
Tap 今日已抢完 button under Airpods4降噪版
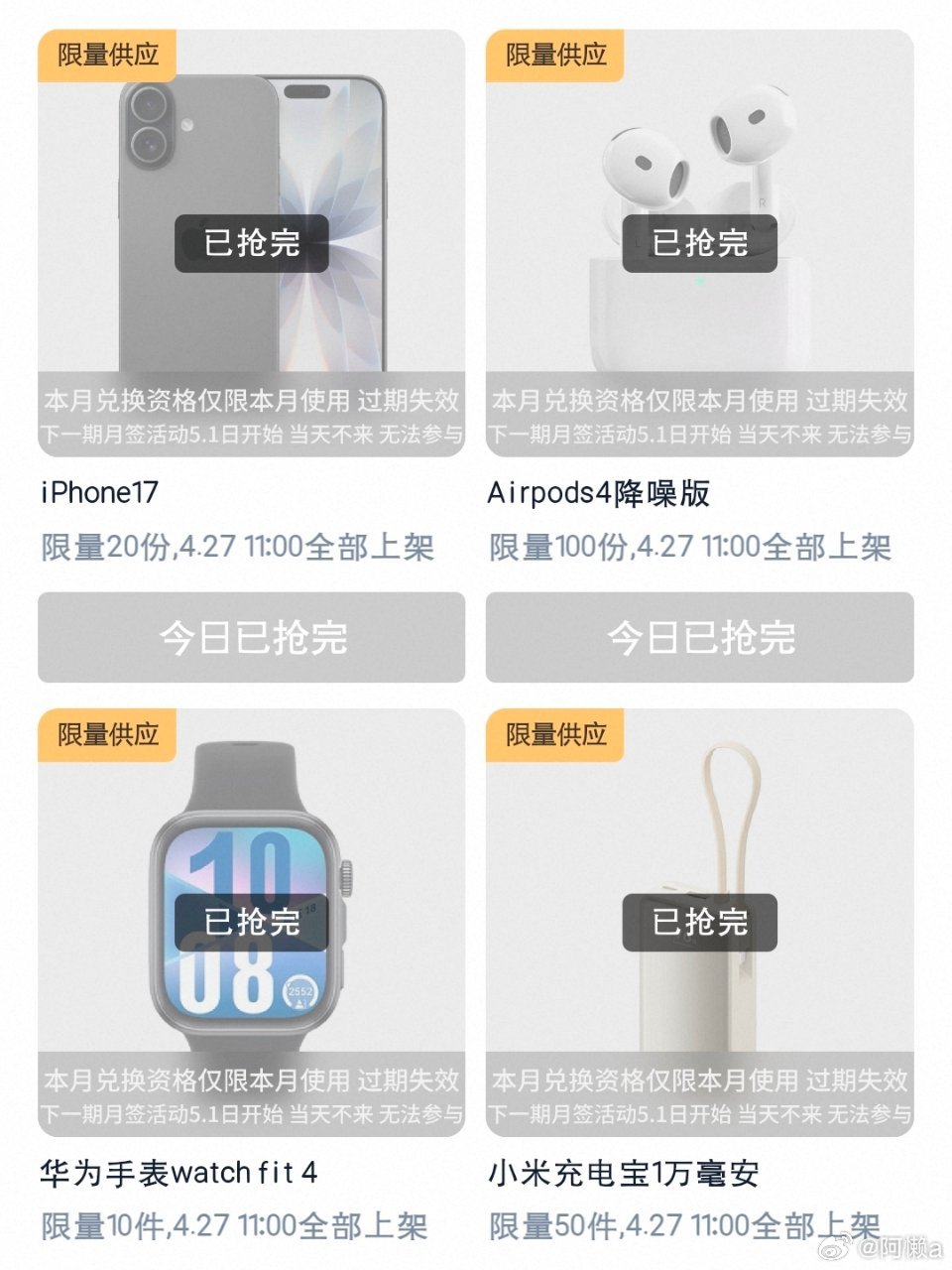click(699, 637)
